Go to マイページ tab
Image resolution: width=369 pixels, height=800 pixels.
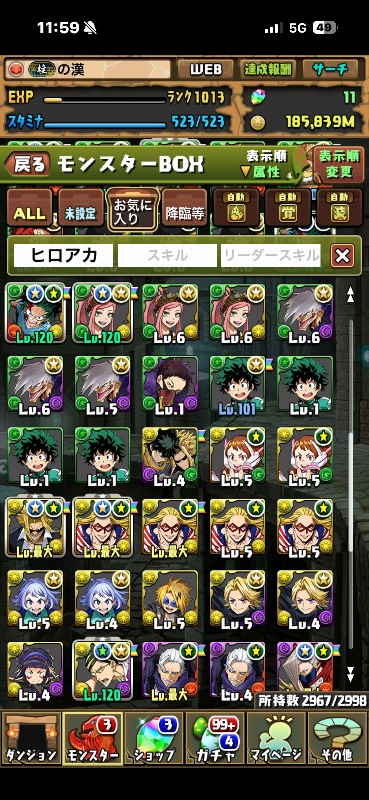[x=276, y=739]
